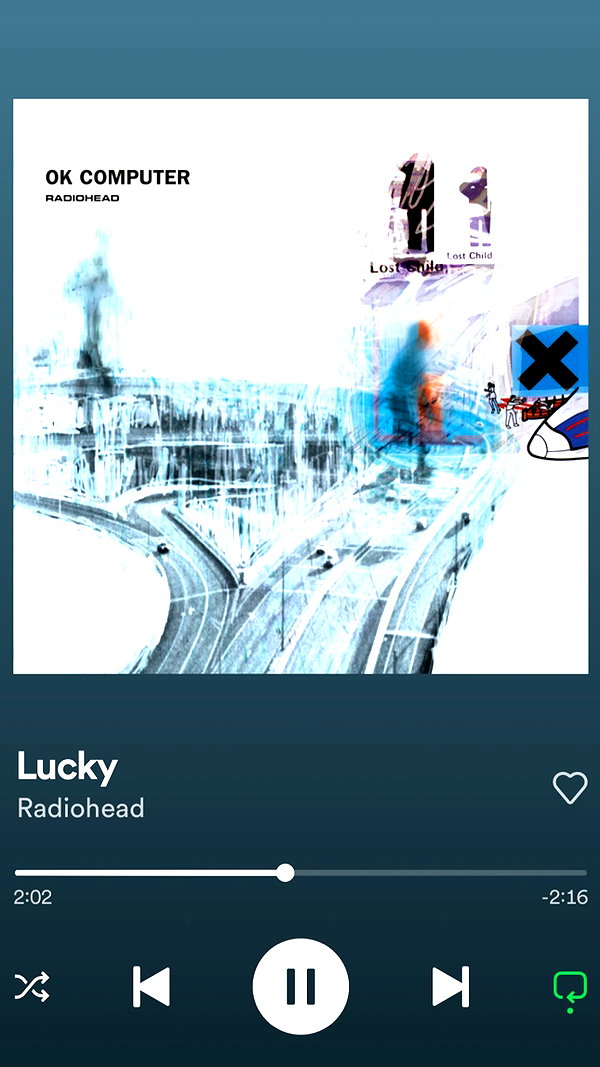Like the song Lucky with the heart

(569, 788)
